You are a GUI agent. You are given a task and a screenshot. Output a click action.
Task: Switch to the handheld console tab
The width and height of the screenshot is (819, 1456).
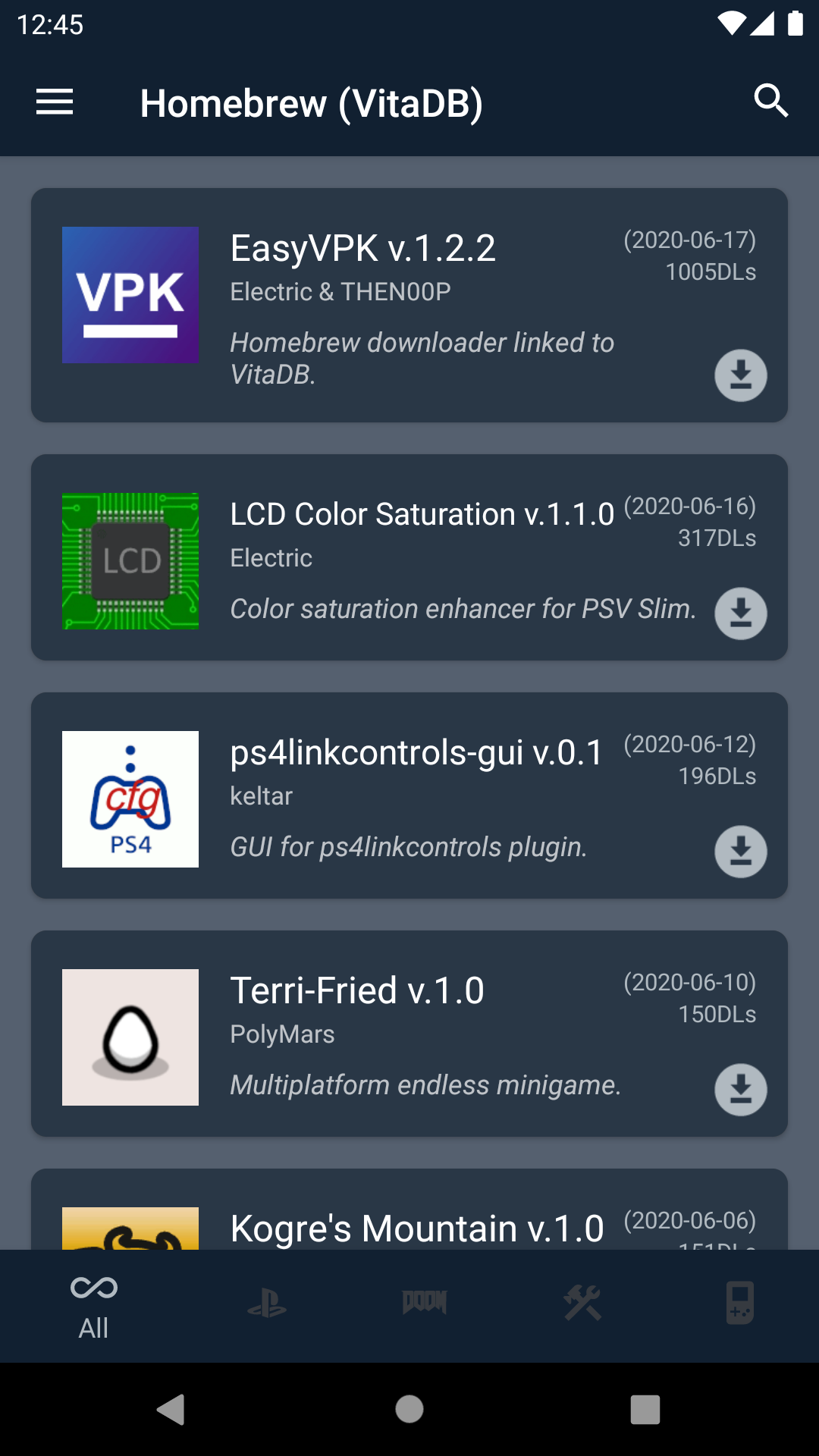point(739,1304)
